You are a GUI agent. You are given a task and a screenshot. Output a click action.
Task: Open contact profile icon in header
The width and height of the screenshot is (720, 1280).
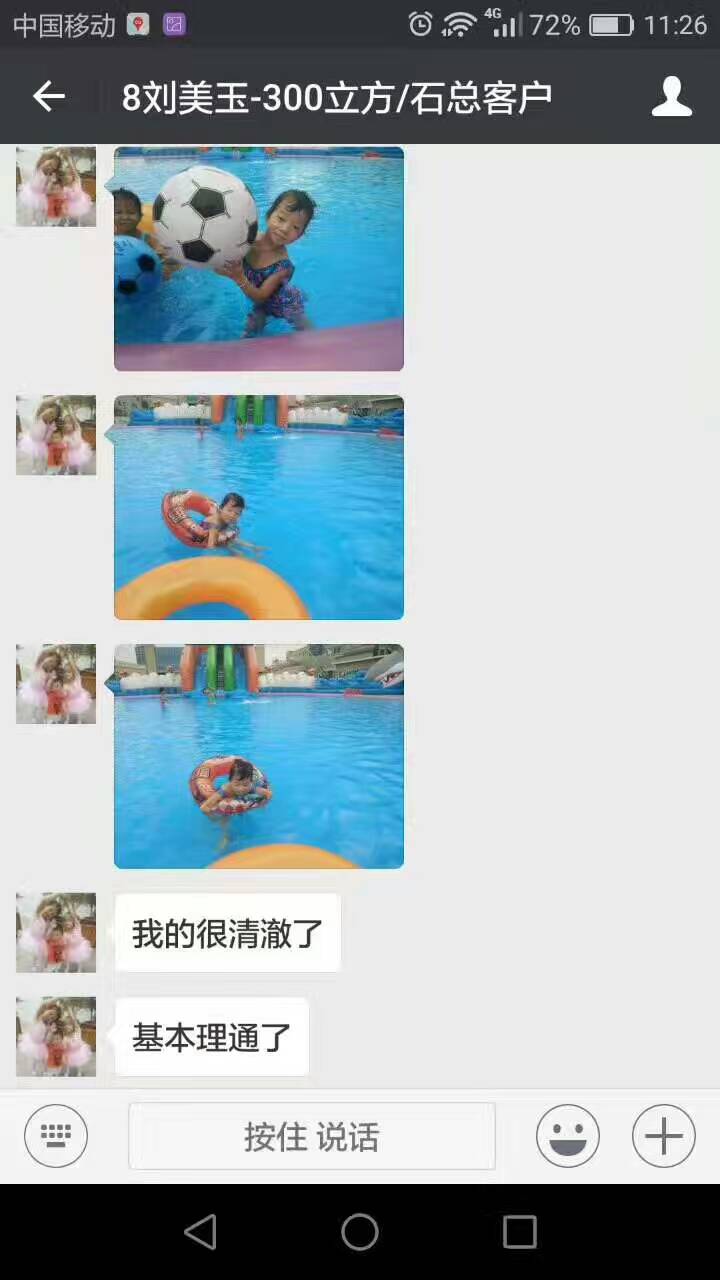click(x=671, y=97)
